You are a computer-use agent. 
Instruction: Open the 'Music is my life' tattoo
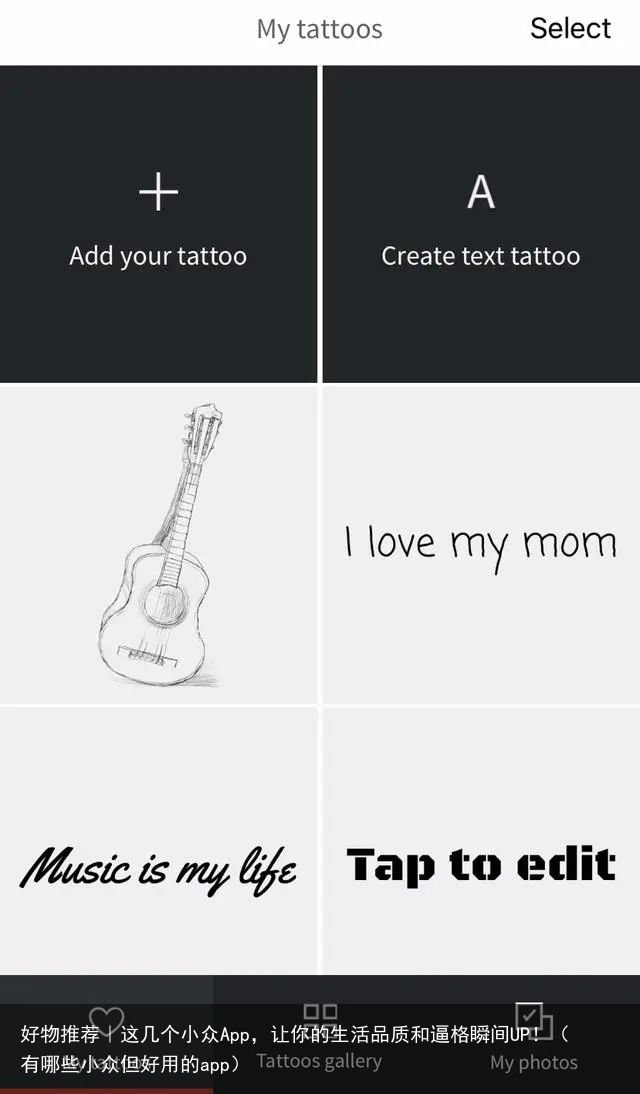point(158,865)
